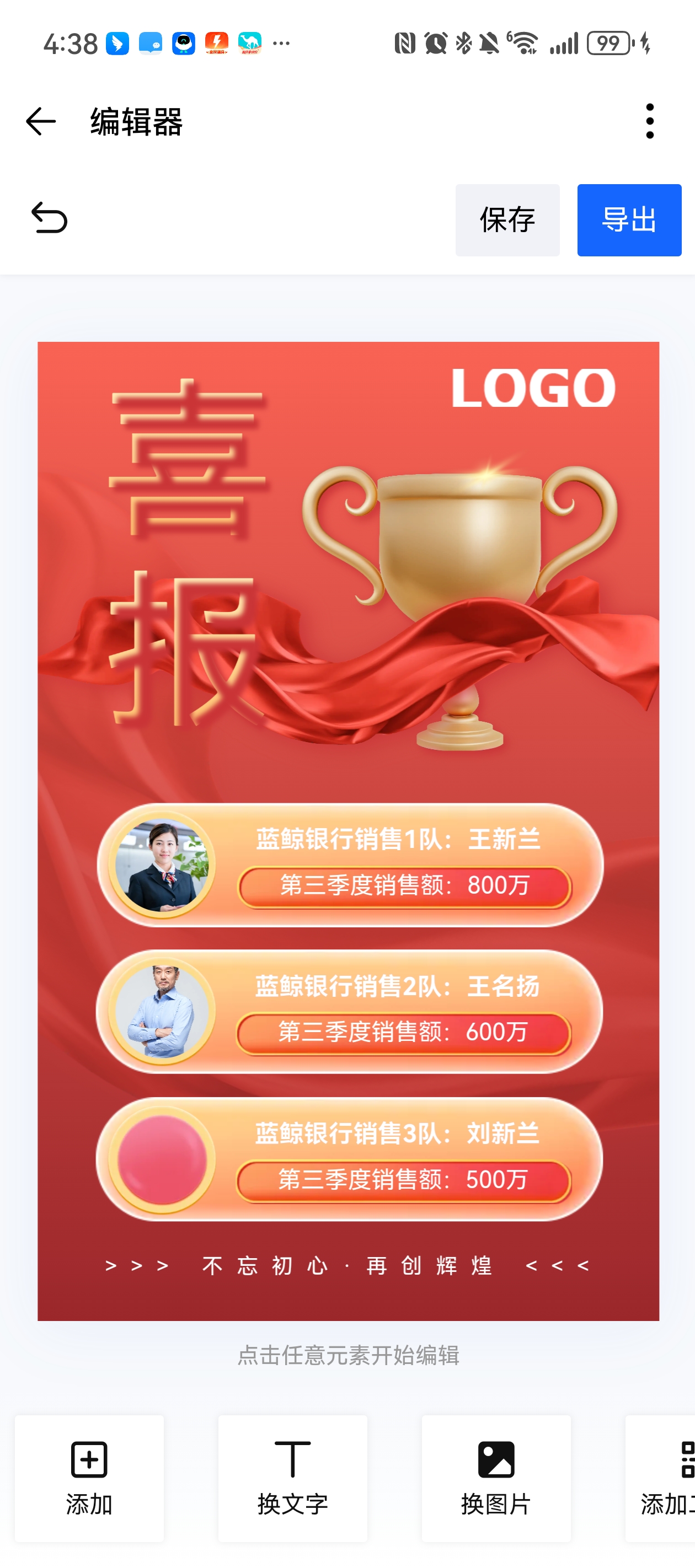Go back from the editor
Image resolution: width=695 pixels, height=1568 pixels.
[x=41, y=121]
